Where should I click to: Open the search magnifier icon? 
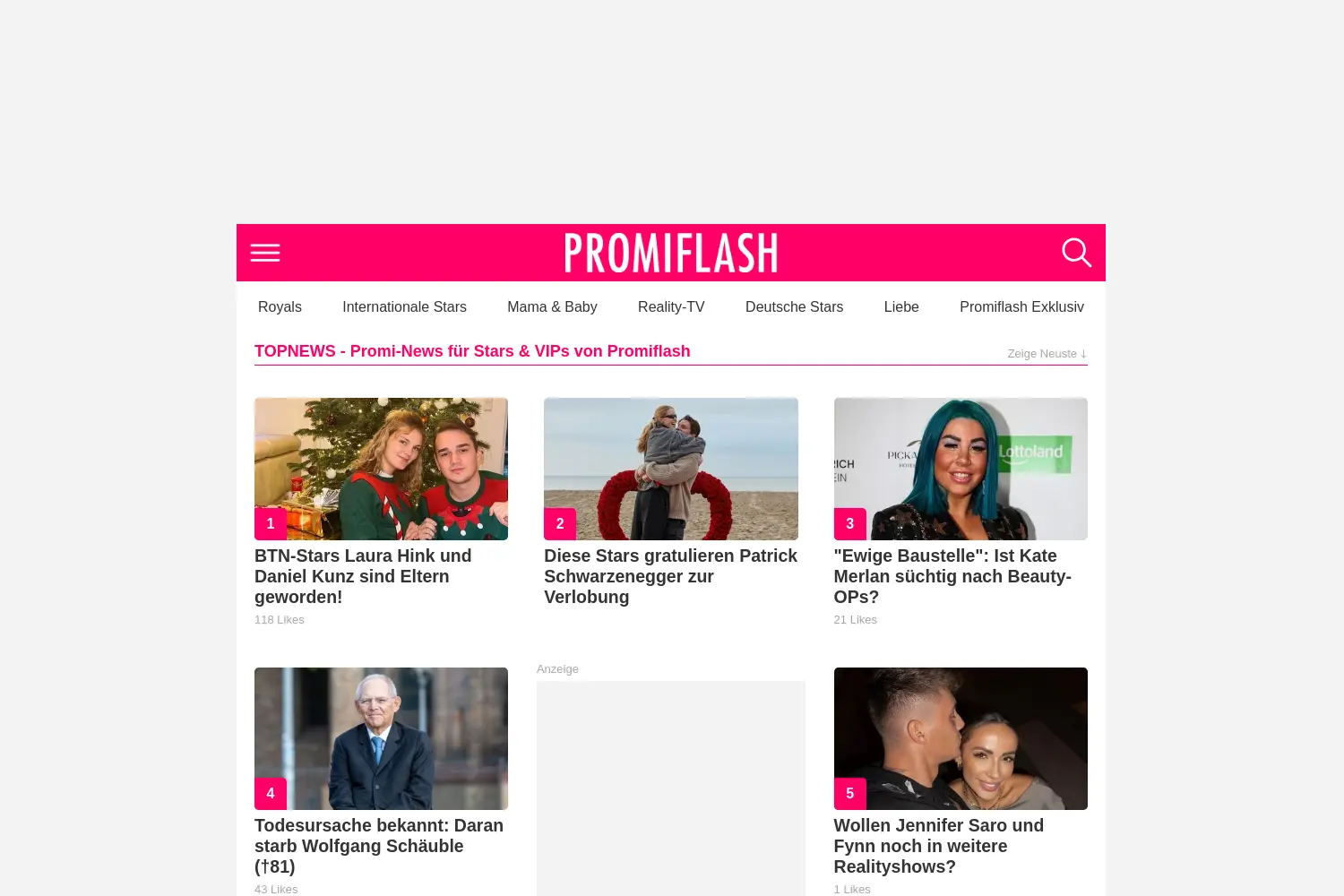pyautogui.click(x=1076, y=253)
